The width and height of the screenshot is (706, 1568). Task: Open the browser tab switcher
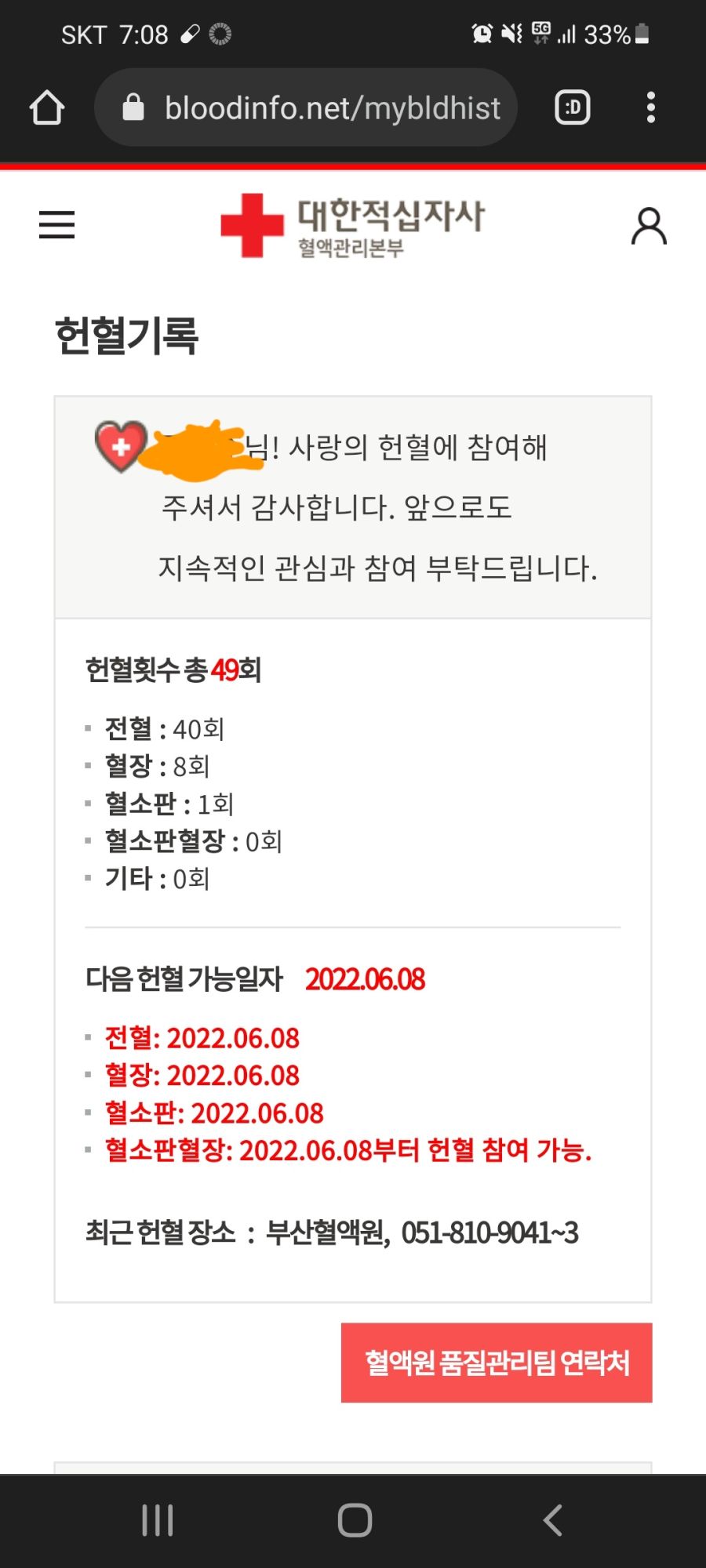[x=573, y=107]
